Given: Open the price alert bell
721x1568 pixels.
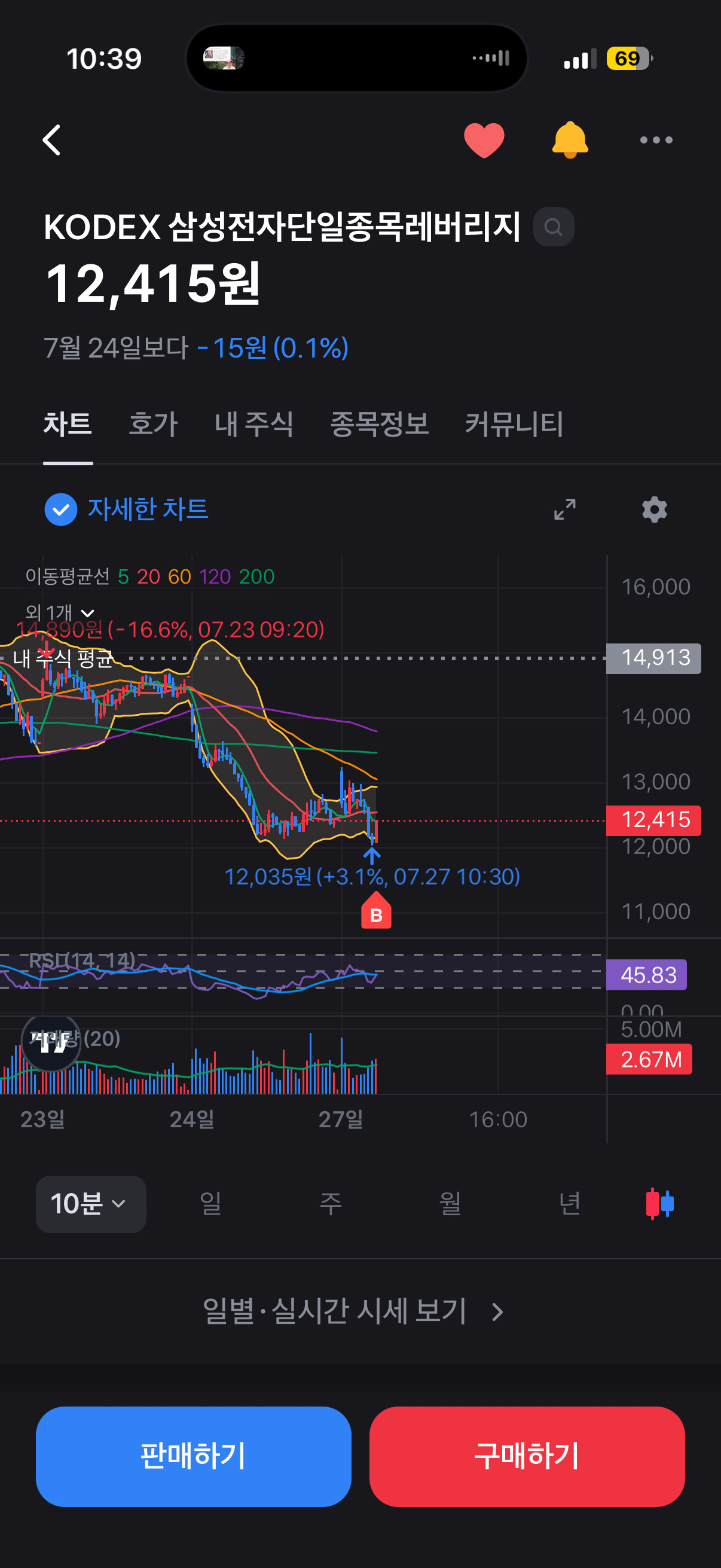Looking at the screenshot, I should pos(570,140).
